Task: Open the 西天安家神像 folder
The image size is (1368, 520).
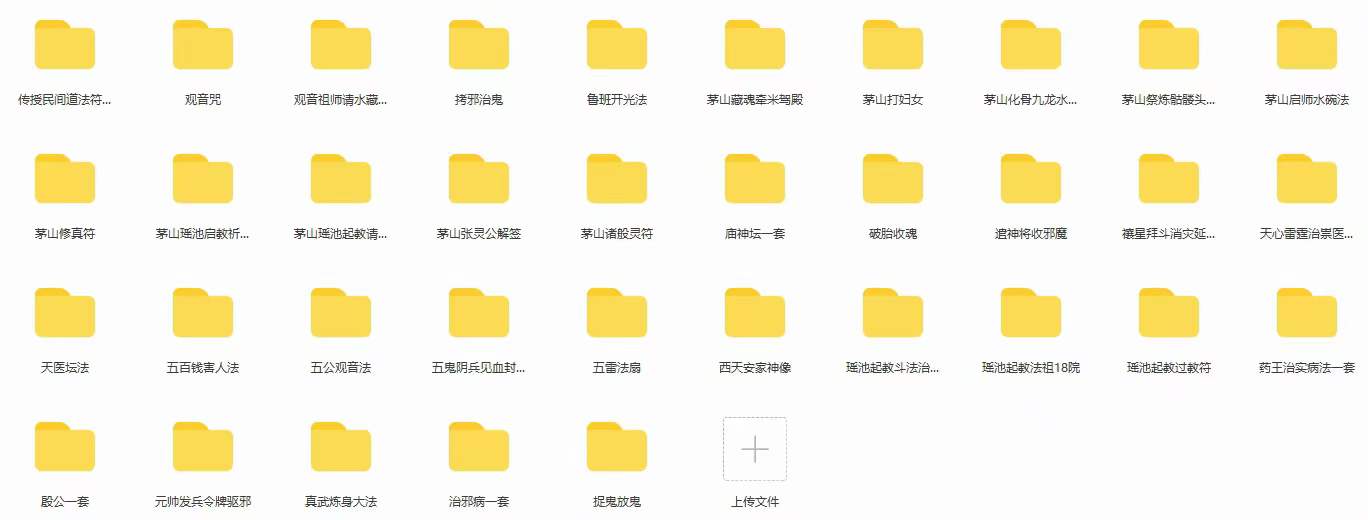Action: [x=755, y=313]
